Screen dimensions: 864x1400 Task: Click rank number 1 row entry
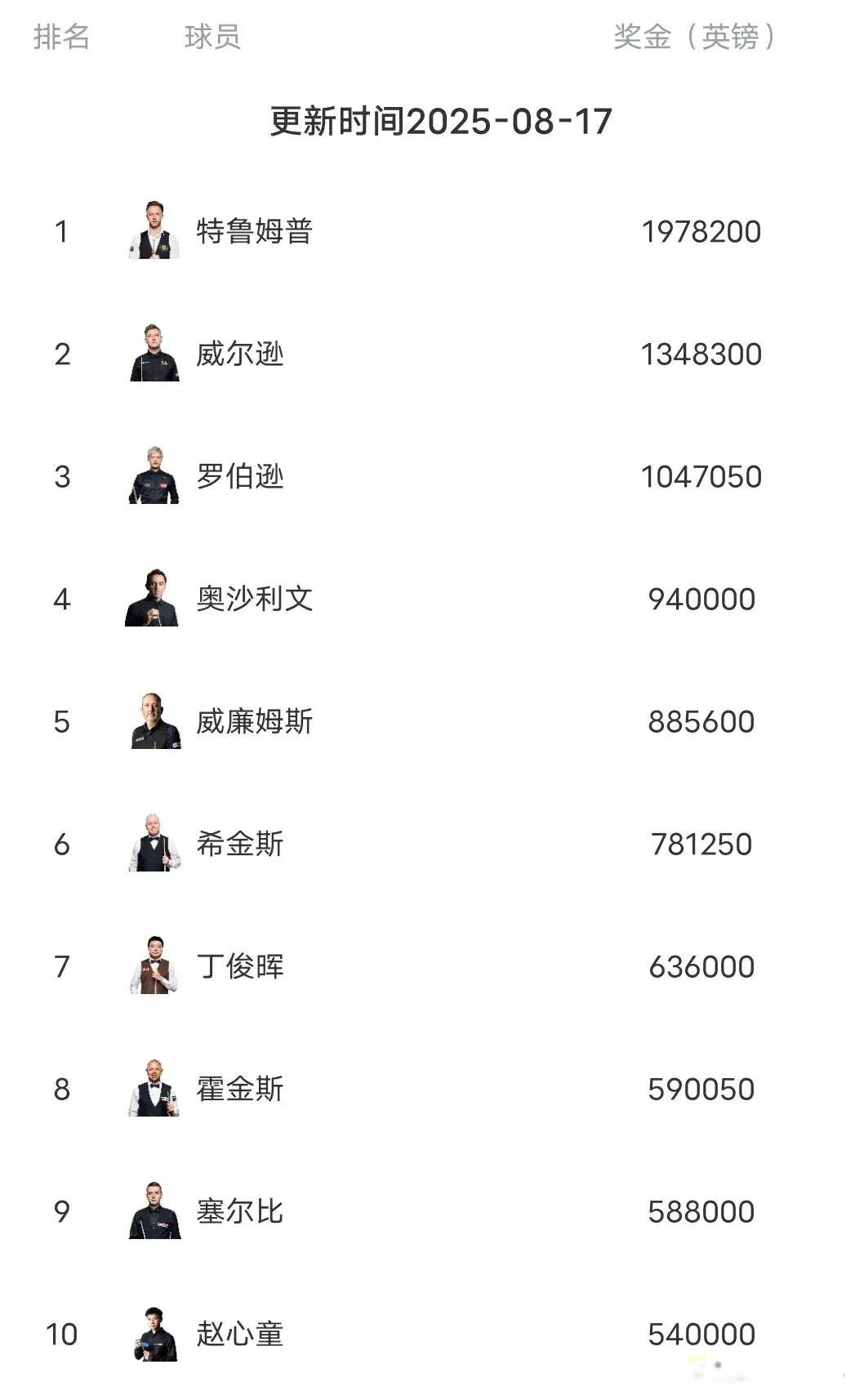pyautogui.click(x=60, y=232)
